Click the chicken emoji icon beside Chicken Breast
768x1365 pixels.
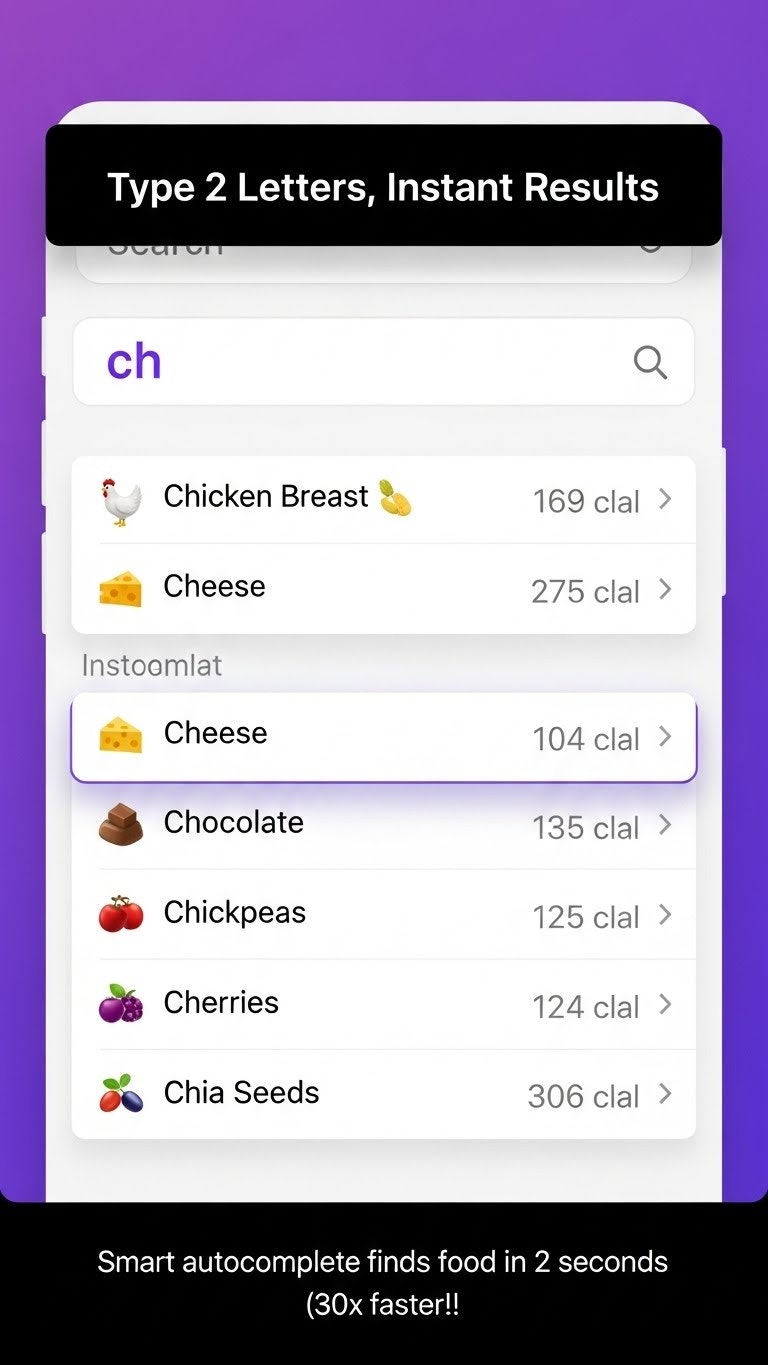point(121,498)
